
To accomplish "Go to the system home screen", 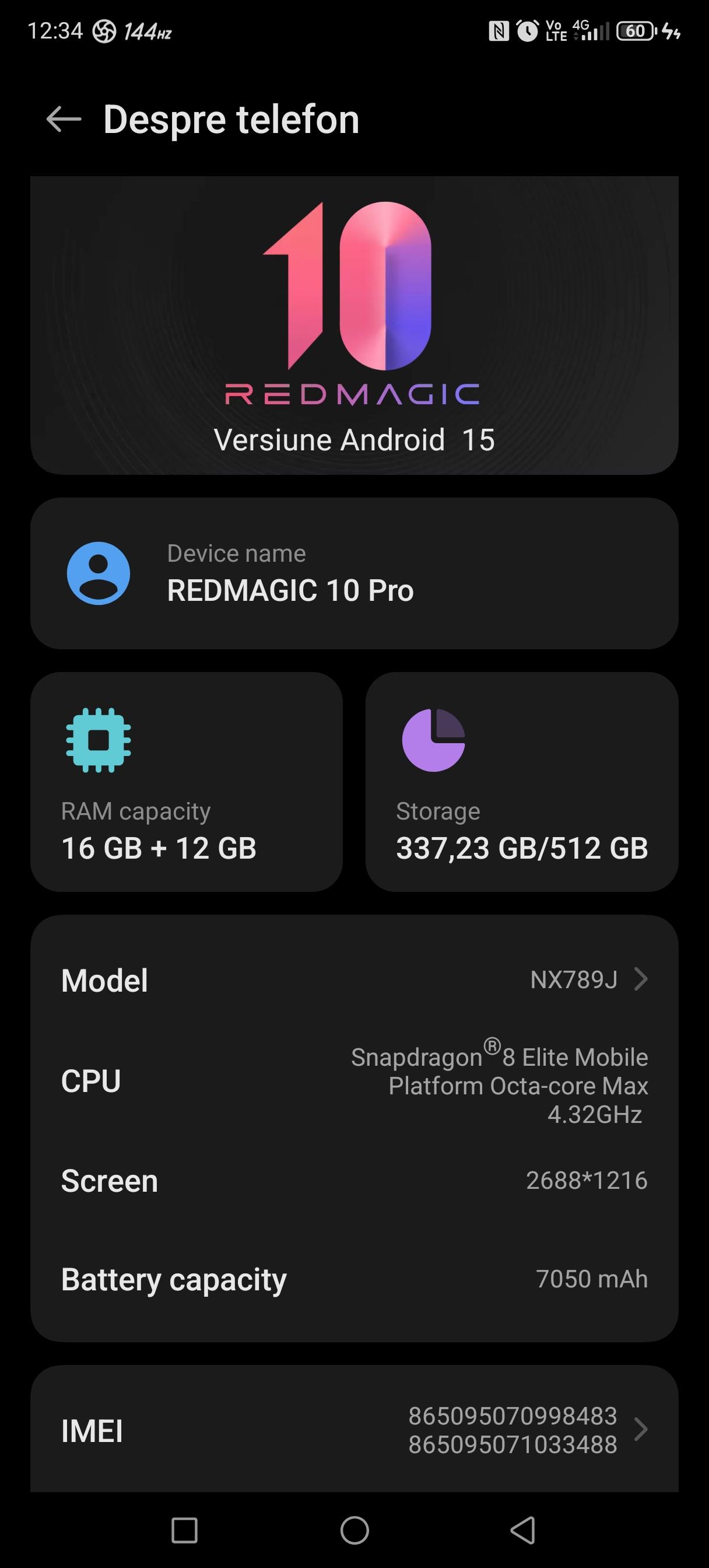I will 354,1530.
